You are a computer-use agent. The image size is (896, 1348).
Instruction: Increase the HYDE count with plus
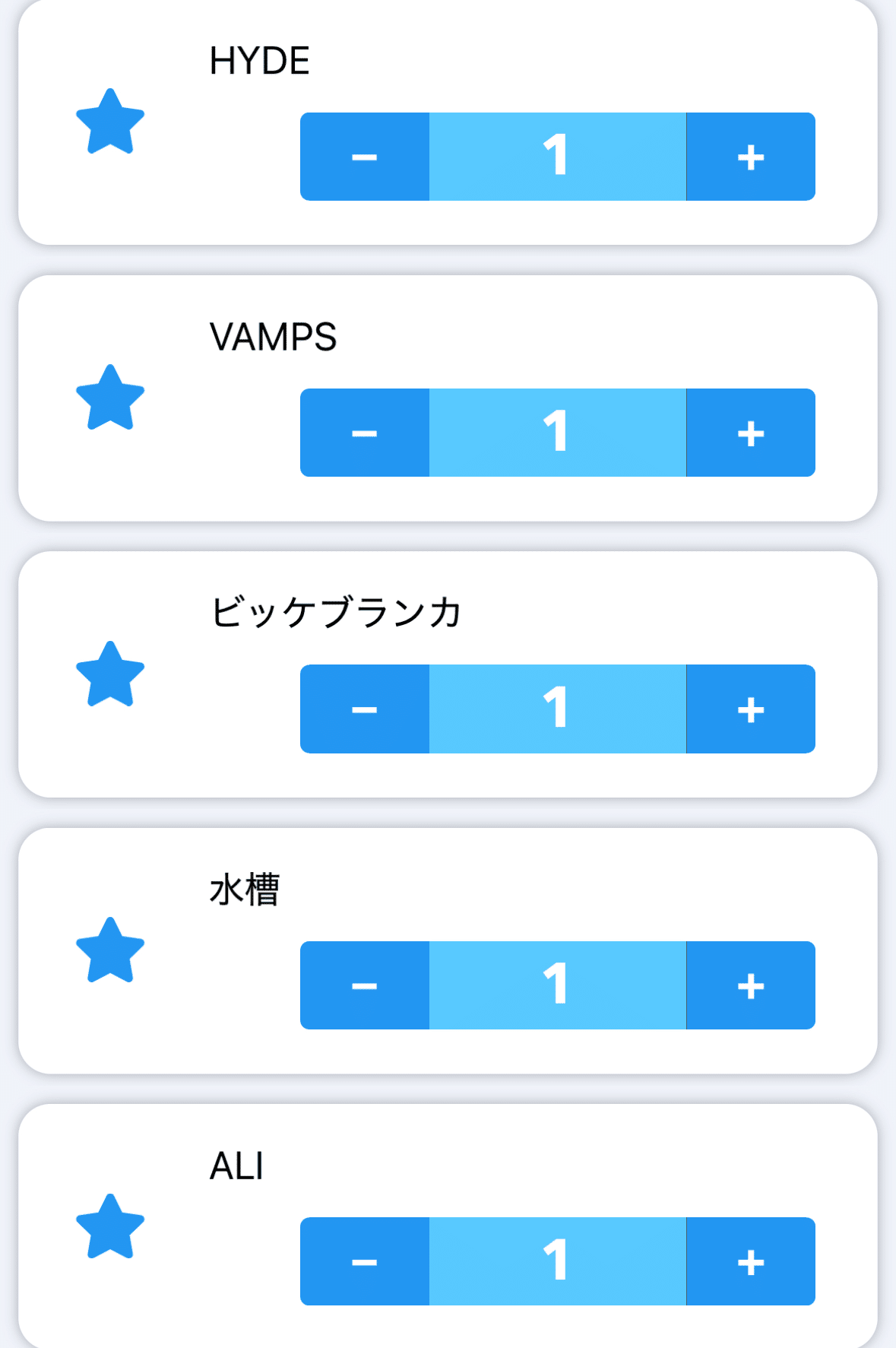point(751,157)
